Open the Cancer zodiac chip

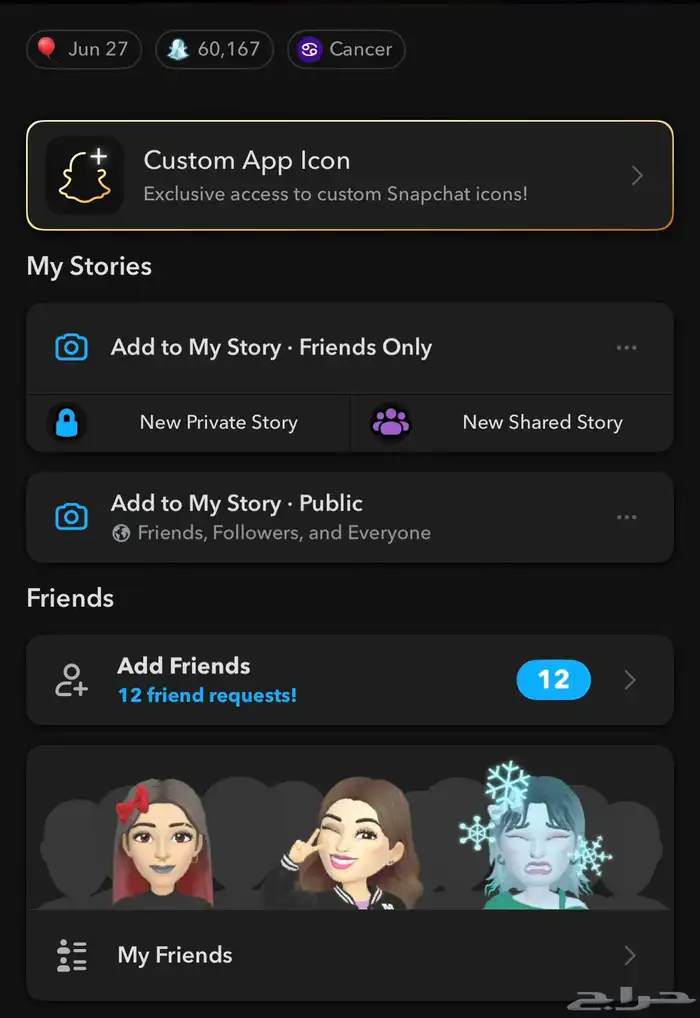[x=346, y=49]
